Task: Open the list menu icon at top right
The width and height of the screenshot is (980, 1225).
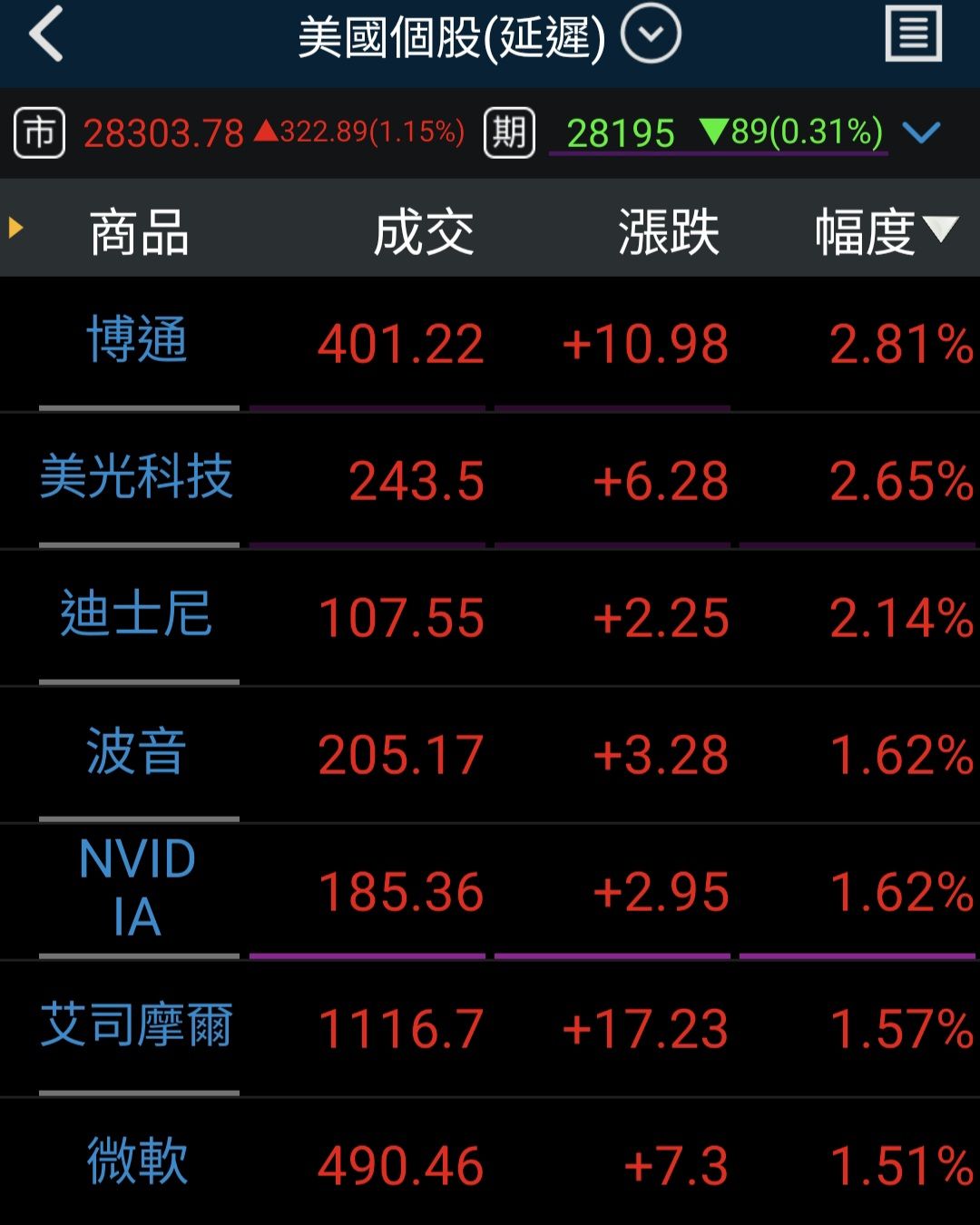Action: click(x=913, y=34)
